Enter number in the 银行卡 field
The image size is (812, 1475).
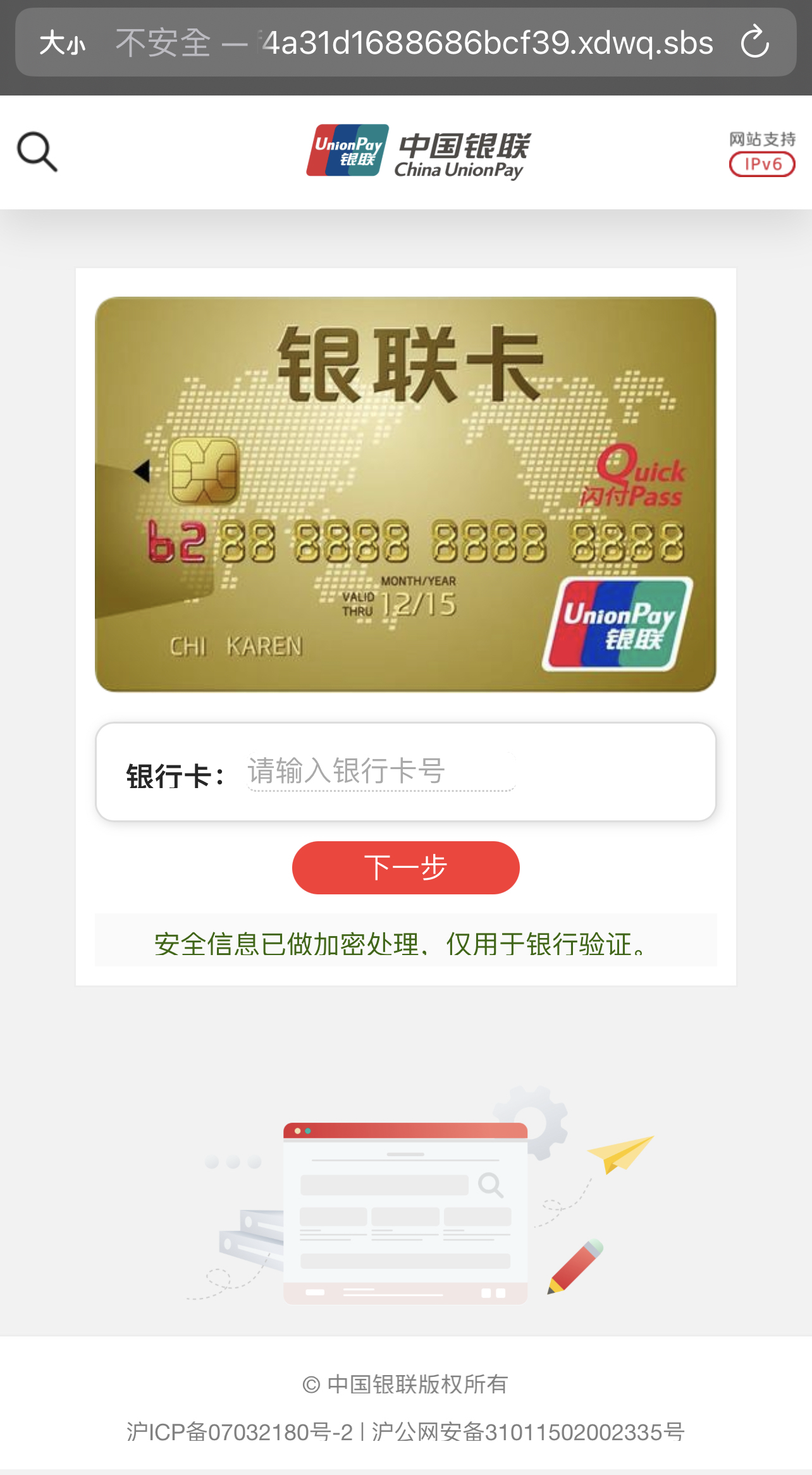tap(381, 772)
